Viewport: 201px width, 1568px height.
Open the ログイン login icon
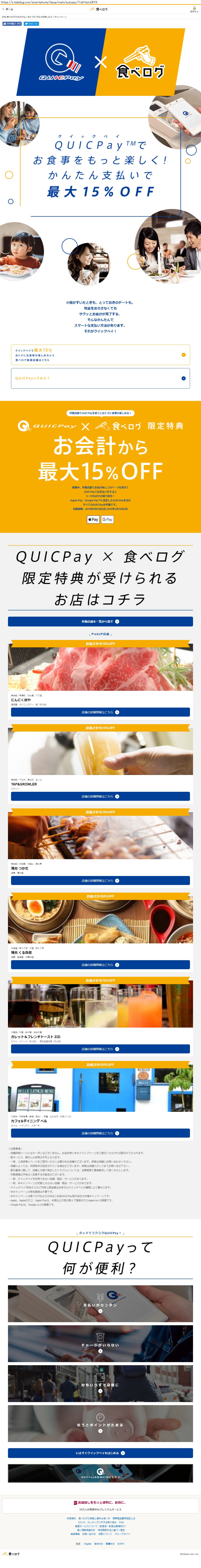[x=194, y=9]
